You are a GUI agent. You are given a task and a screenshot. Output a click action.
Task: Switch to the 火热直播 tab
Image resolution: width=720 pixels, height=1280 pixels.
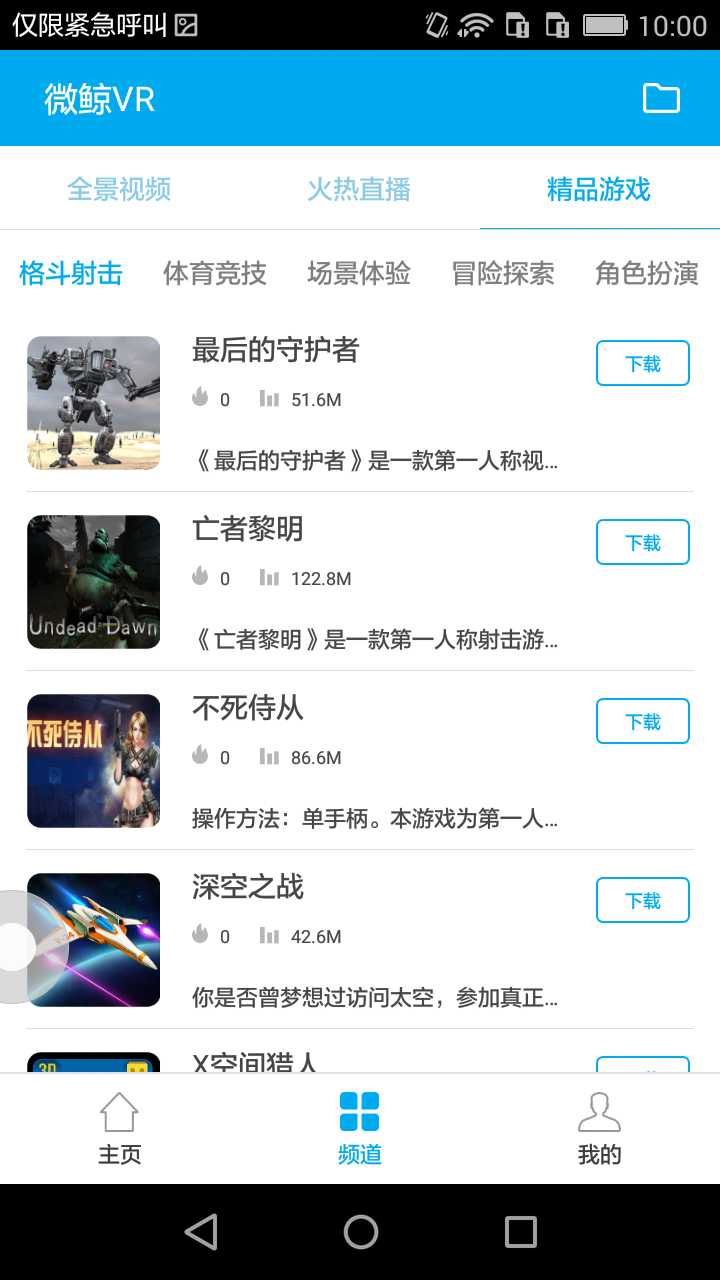359,189
